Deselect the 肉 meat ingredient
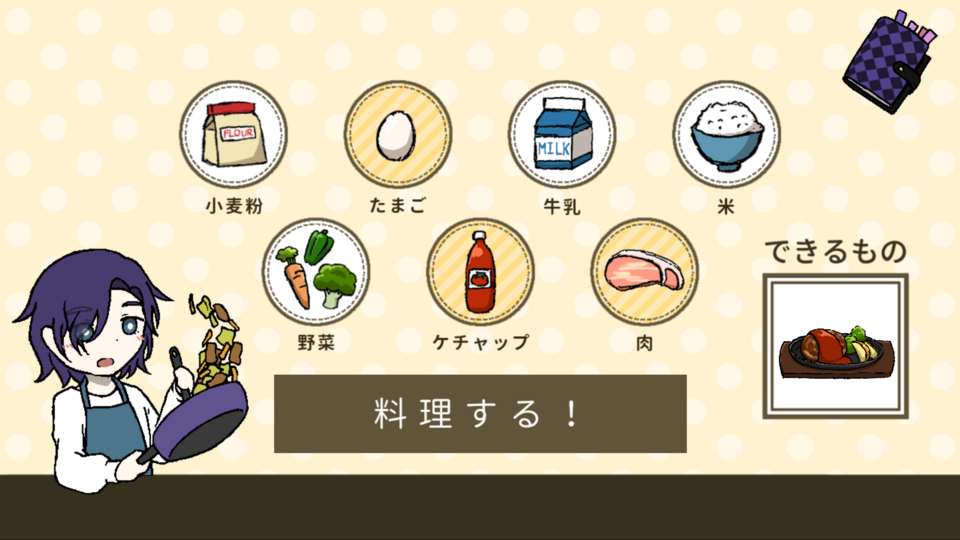 [x=645, y=272]
